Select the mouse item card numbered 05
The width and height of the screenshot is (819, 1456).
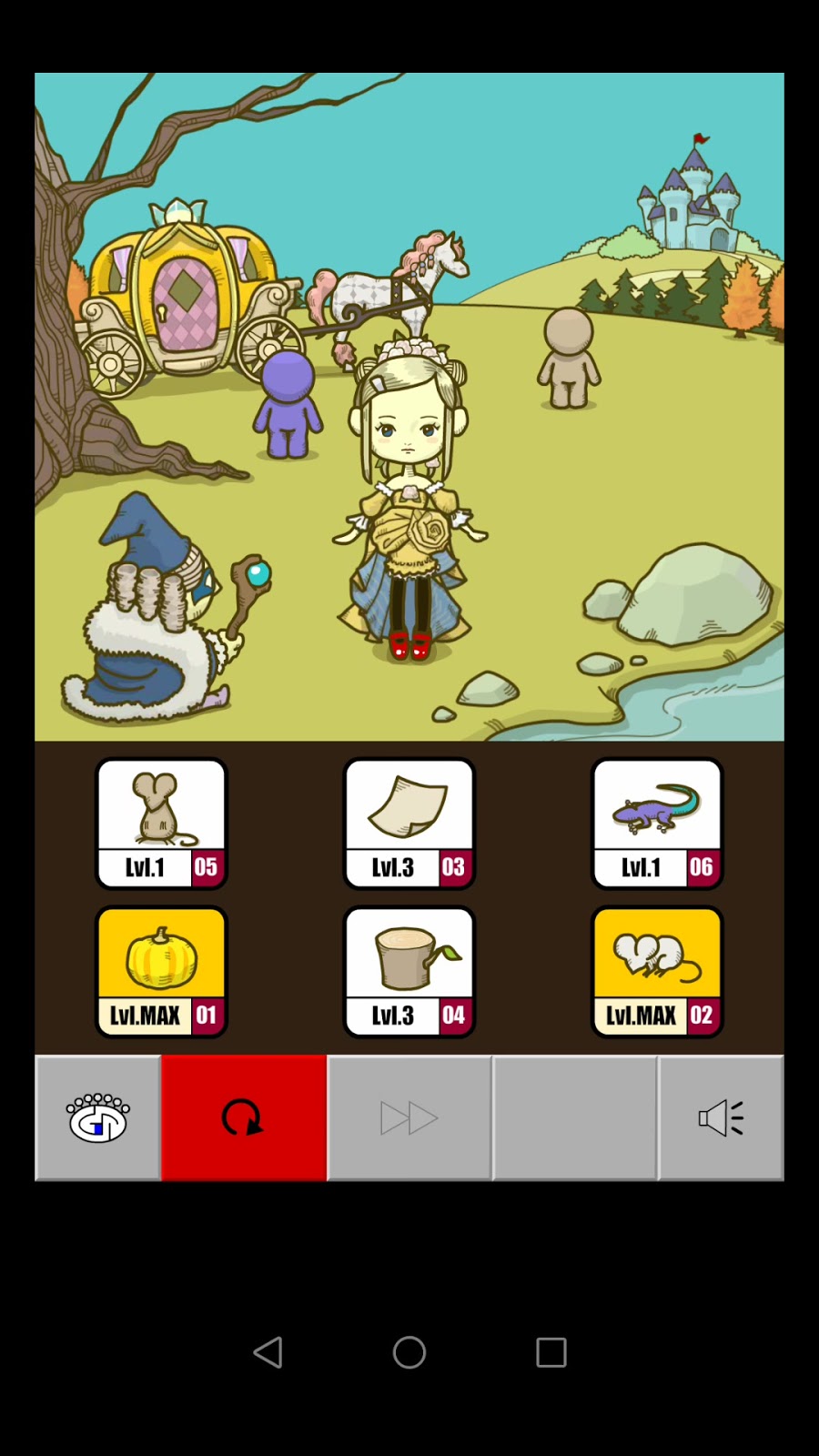pyautogui.click(x=162, y=824)
